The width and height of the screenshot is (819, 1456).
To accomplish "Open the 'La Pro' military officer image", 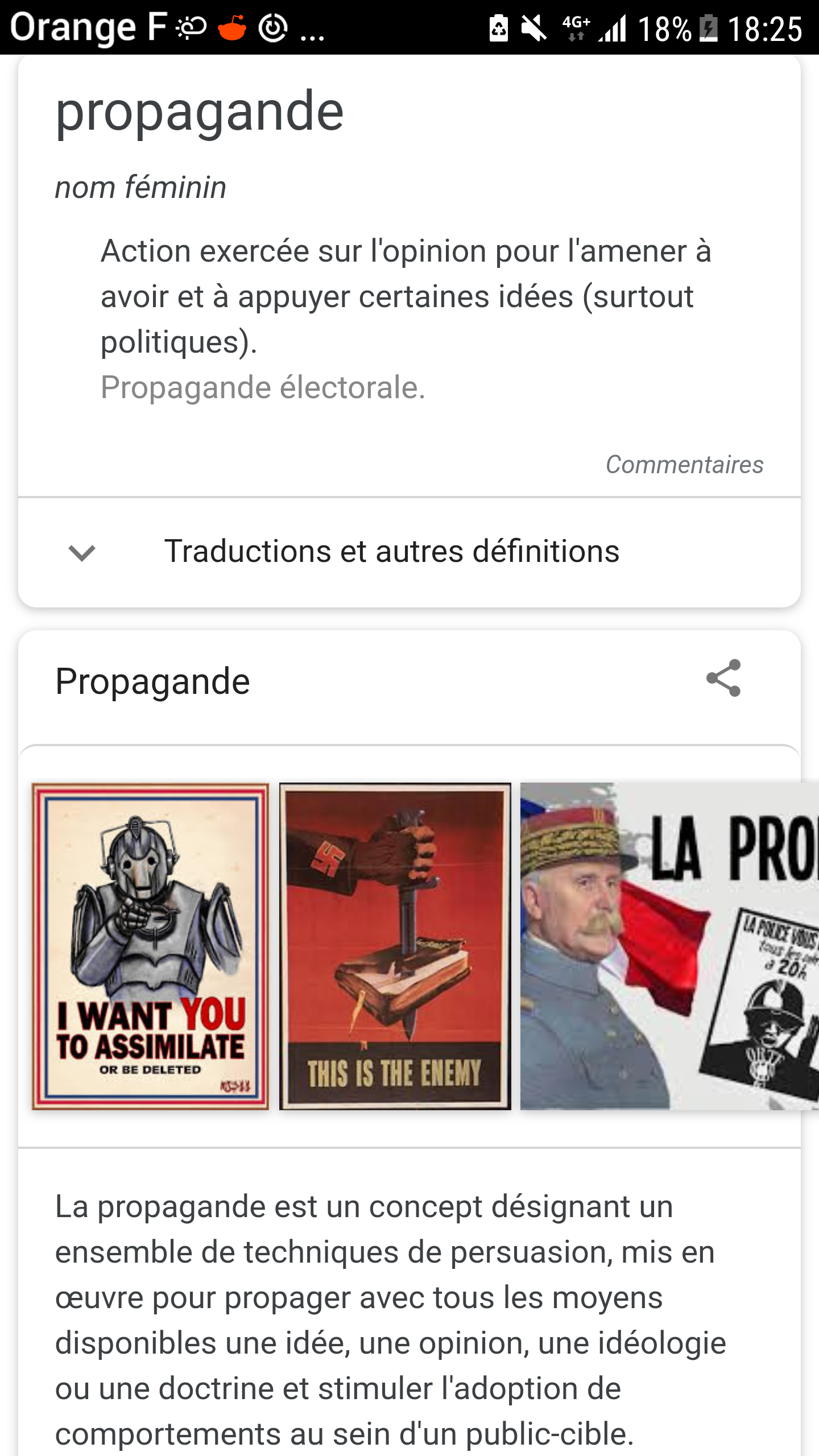I will click(x=669, y=946).
